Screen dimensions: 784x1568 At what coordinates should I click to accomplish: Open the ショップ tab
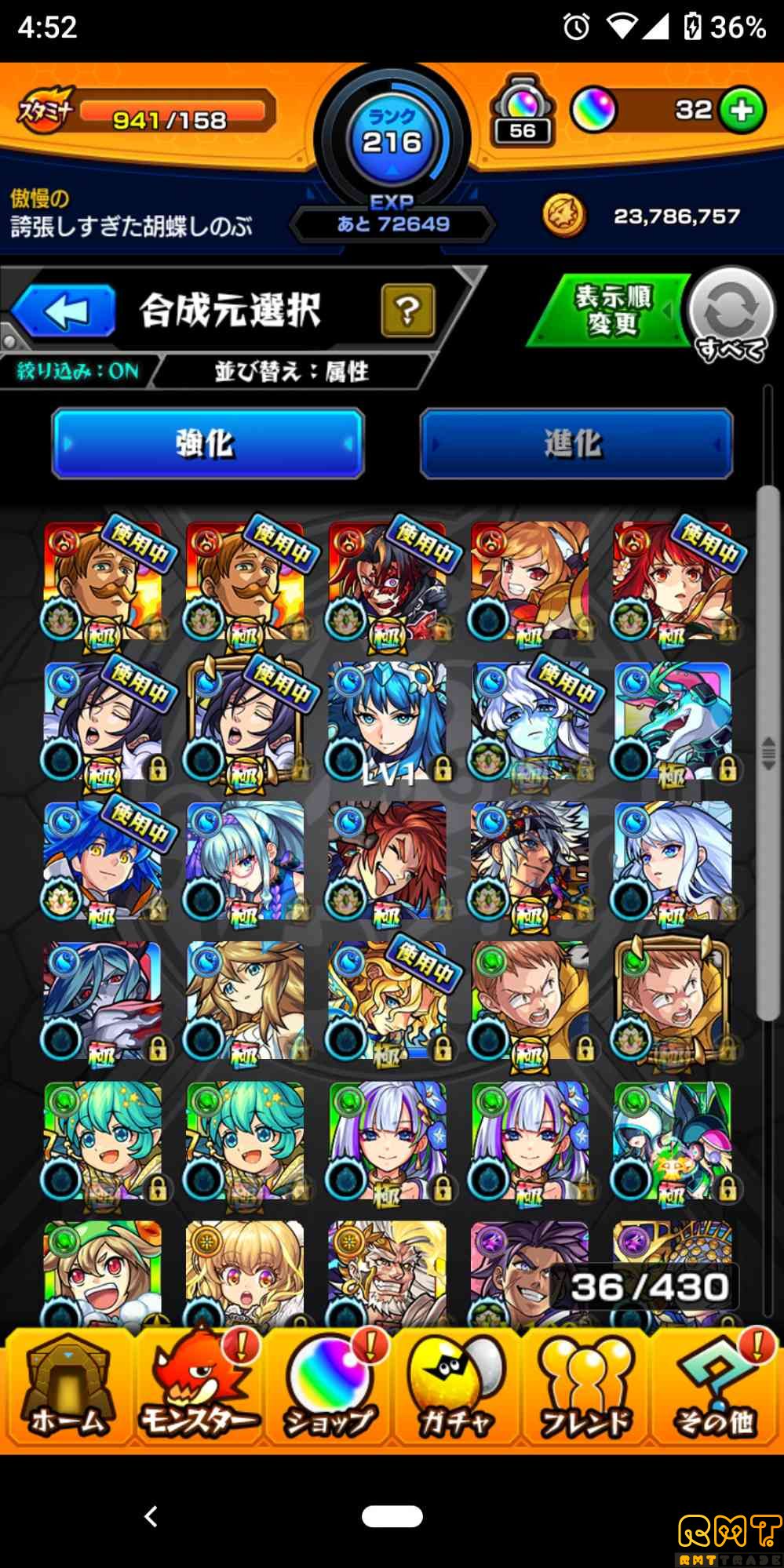(x=329, y=1389)
